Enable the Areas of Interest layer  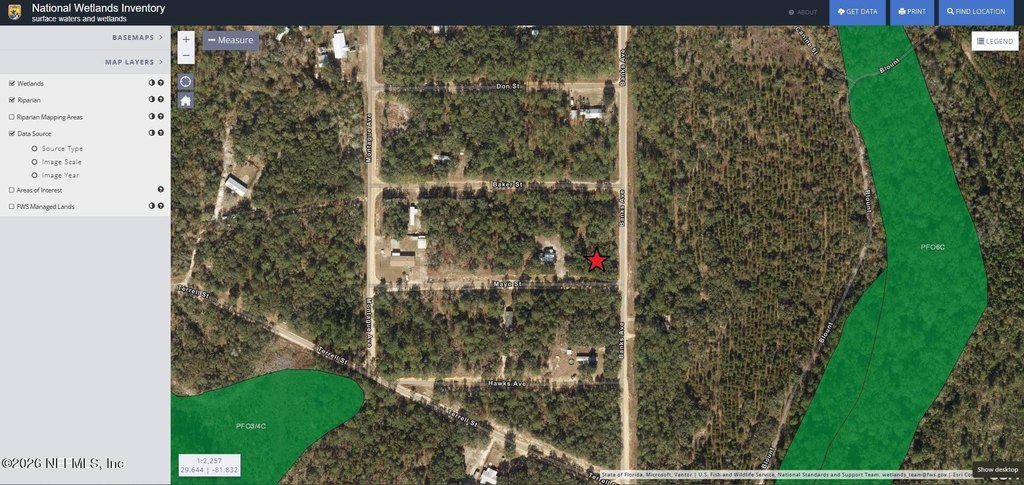click(x=12, y=189)
